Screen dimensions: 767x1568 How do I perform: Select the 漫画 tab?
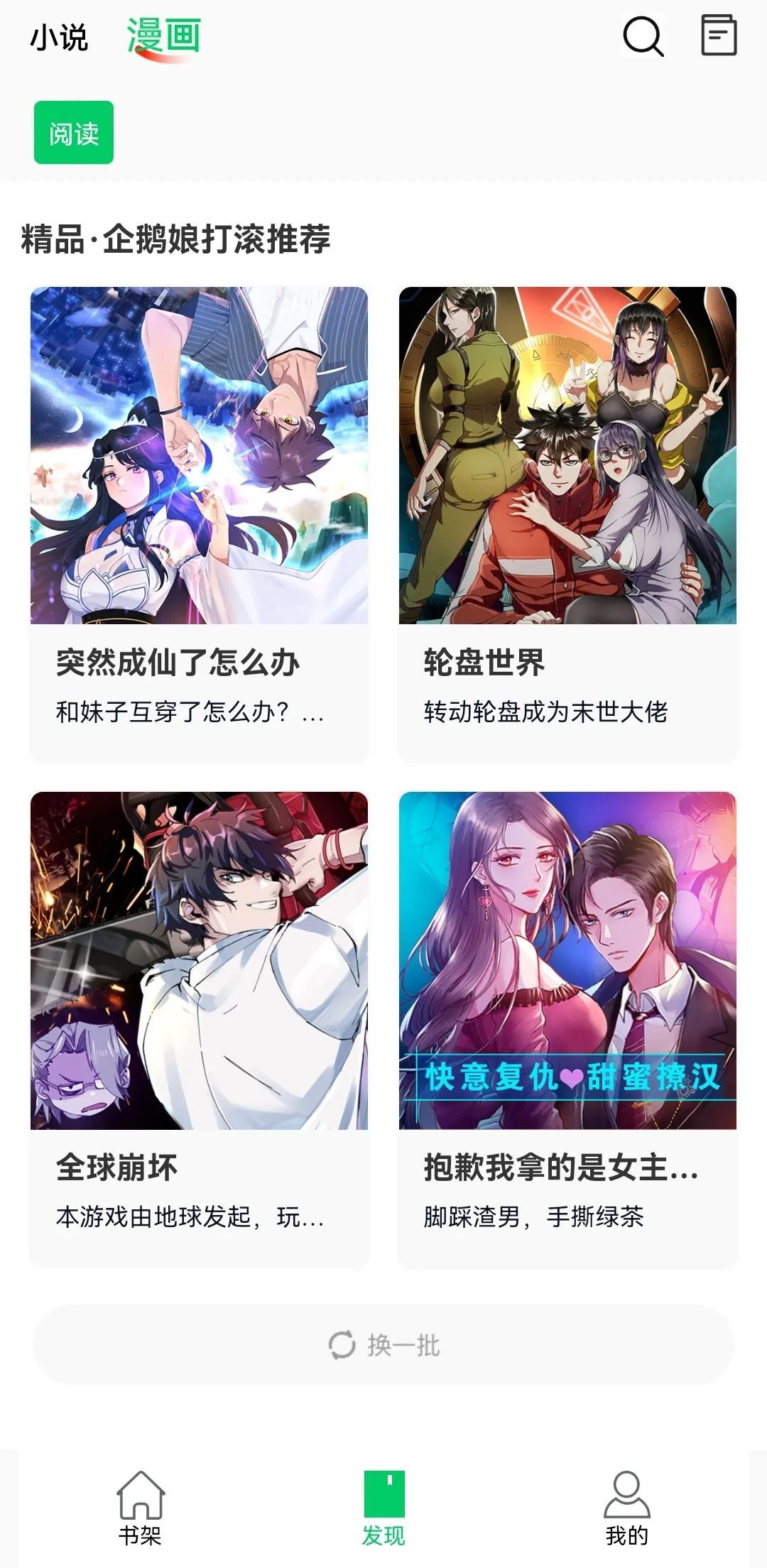pyautogui.click(x=164, y=37)
